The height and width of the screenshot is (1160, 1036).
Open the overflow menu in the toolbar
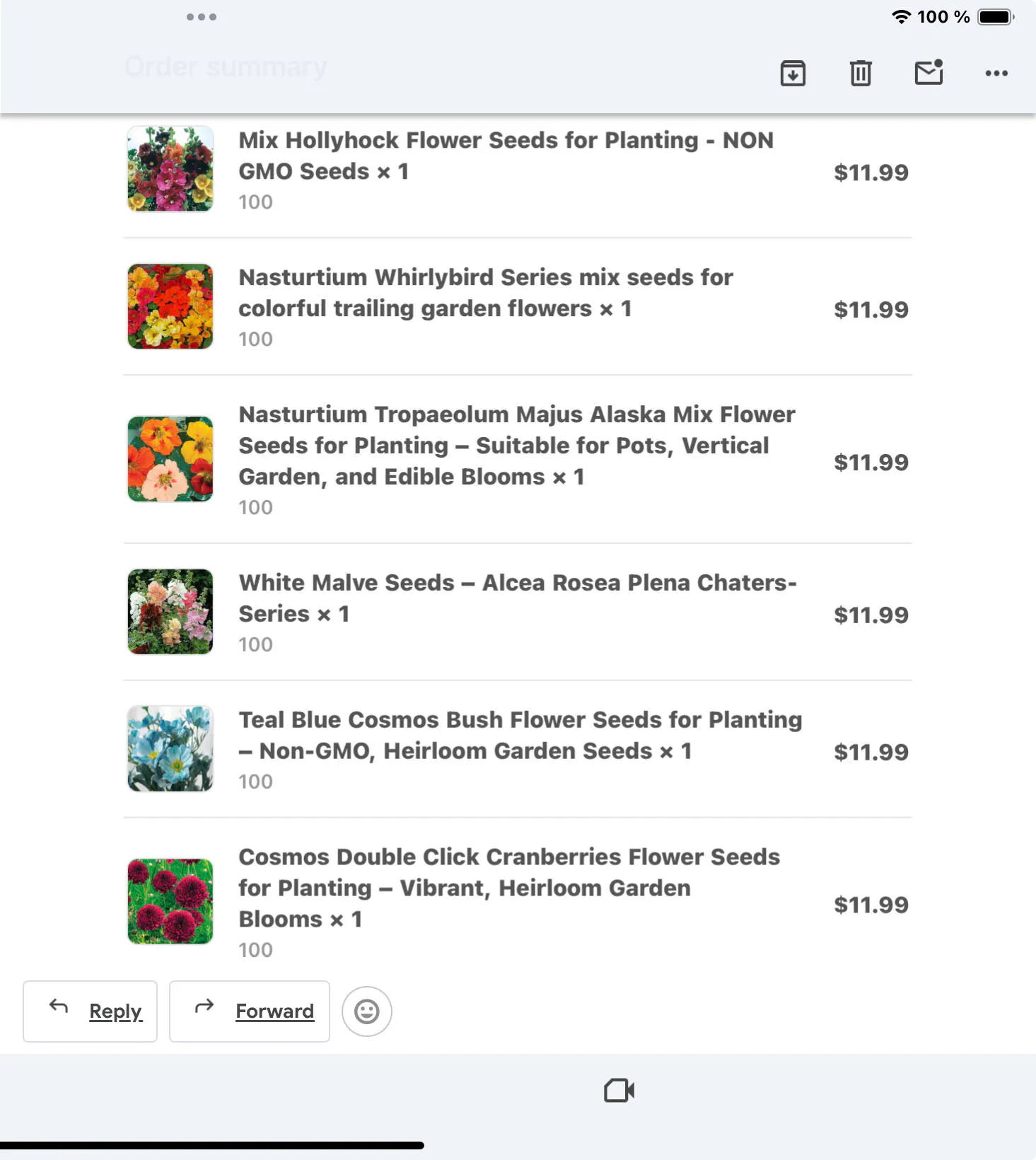pyautogui.click(x=996, y=73)
